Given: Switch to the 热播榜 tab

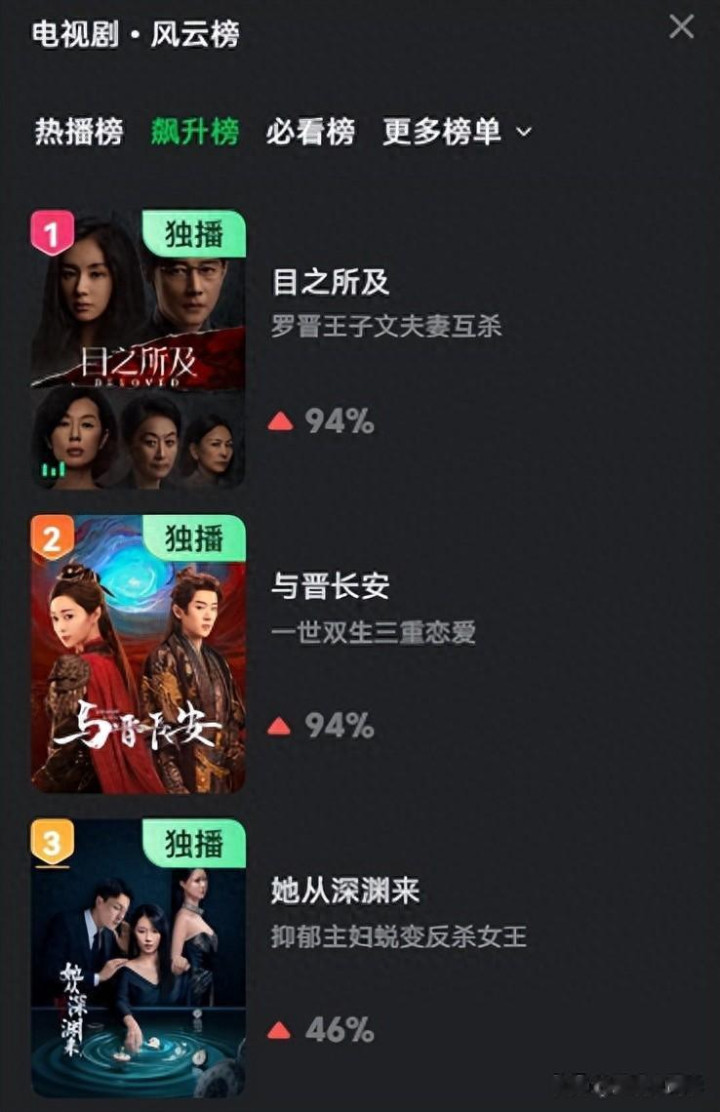Looking at the screenshot, I should [x=79, y=132].
